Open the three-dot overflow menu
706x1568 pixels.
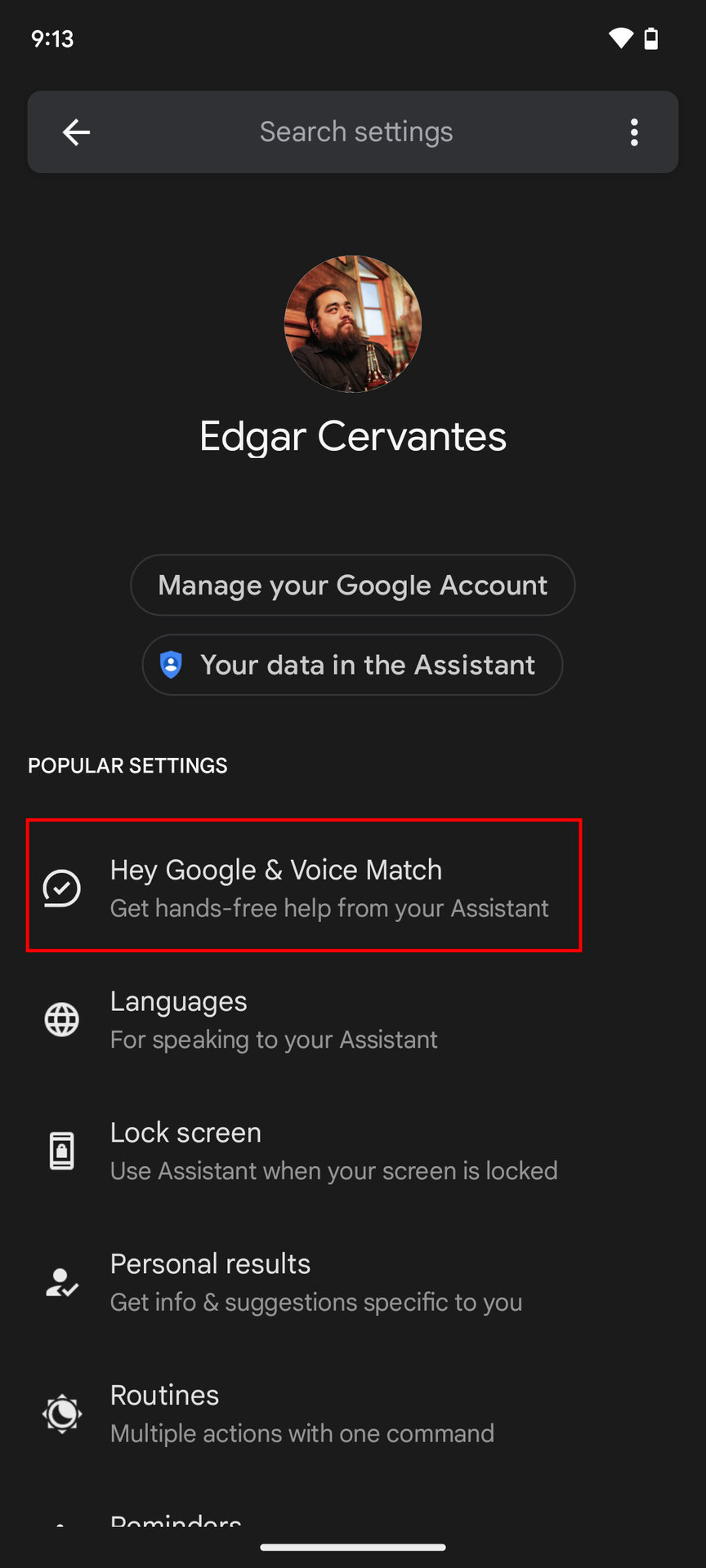pyautogui.click(x=634, y=132)
